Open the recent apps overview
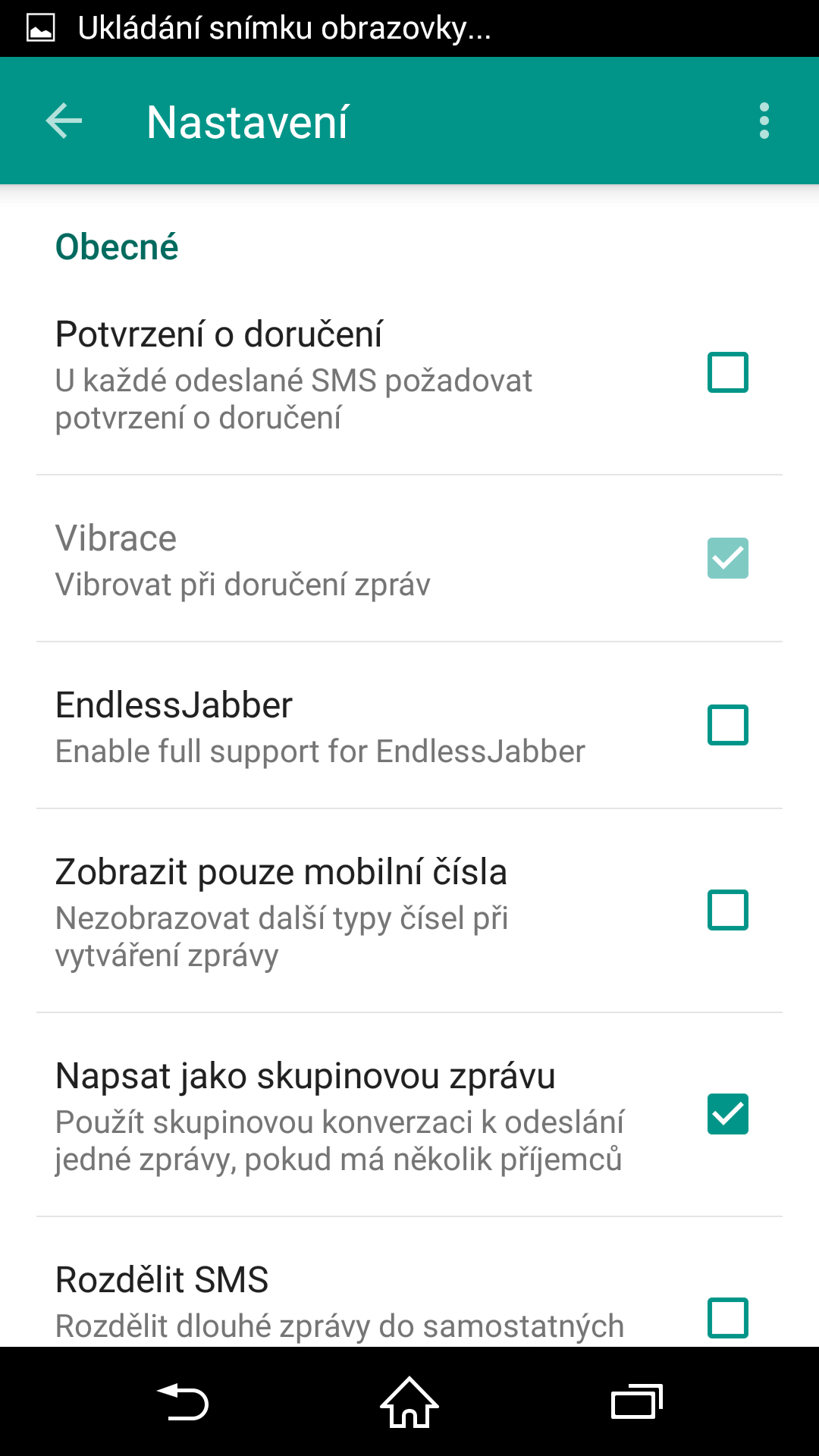The image size is (819, 1456). click(x=637, y=1402)
